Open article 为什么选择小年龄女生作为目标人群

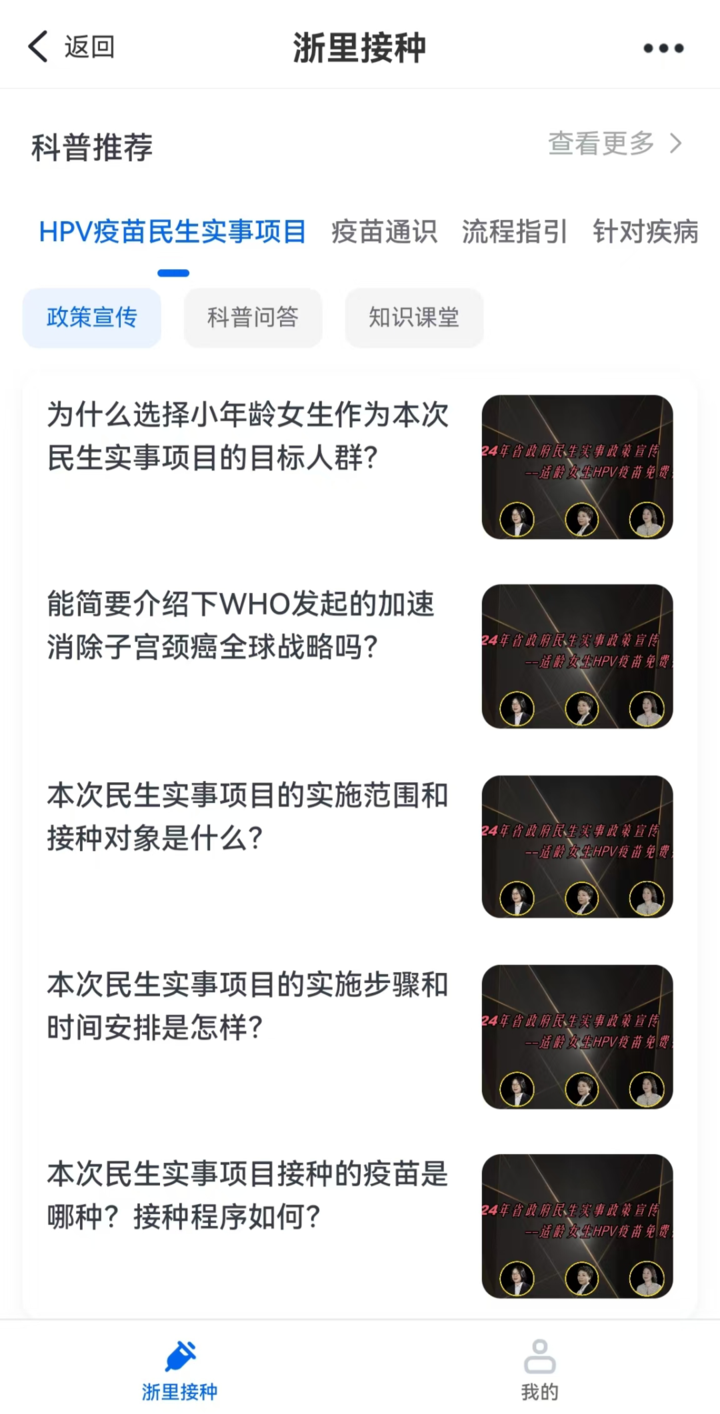248,436
